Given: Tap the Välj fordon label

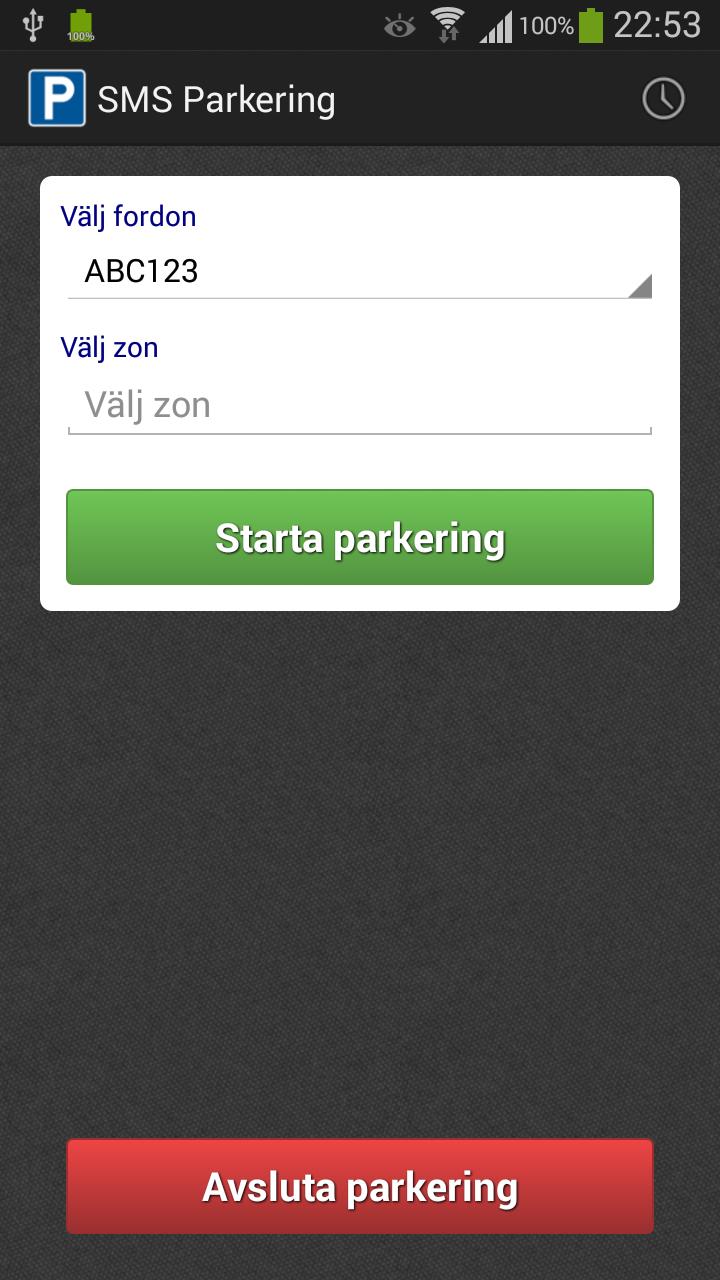Looking at the screenshot, I should click(128, 216).
